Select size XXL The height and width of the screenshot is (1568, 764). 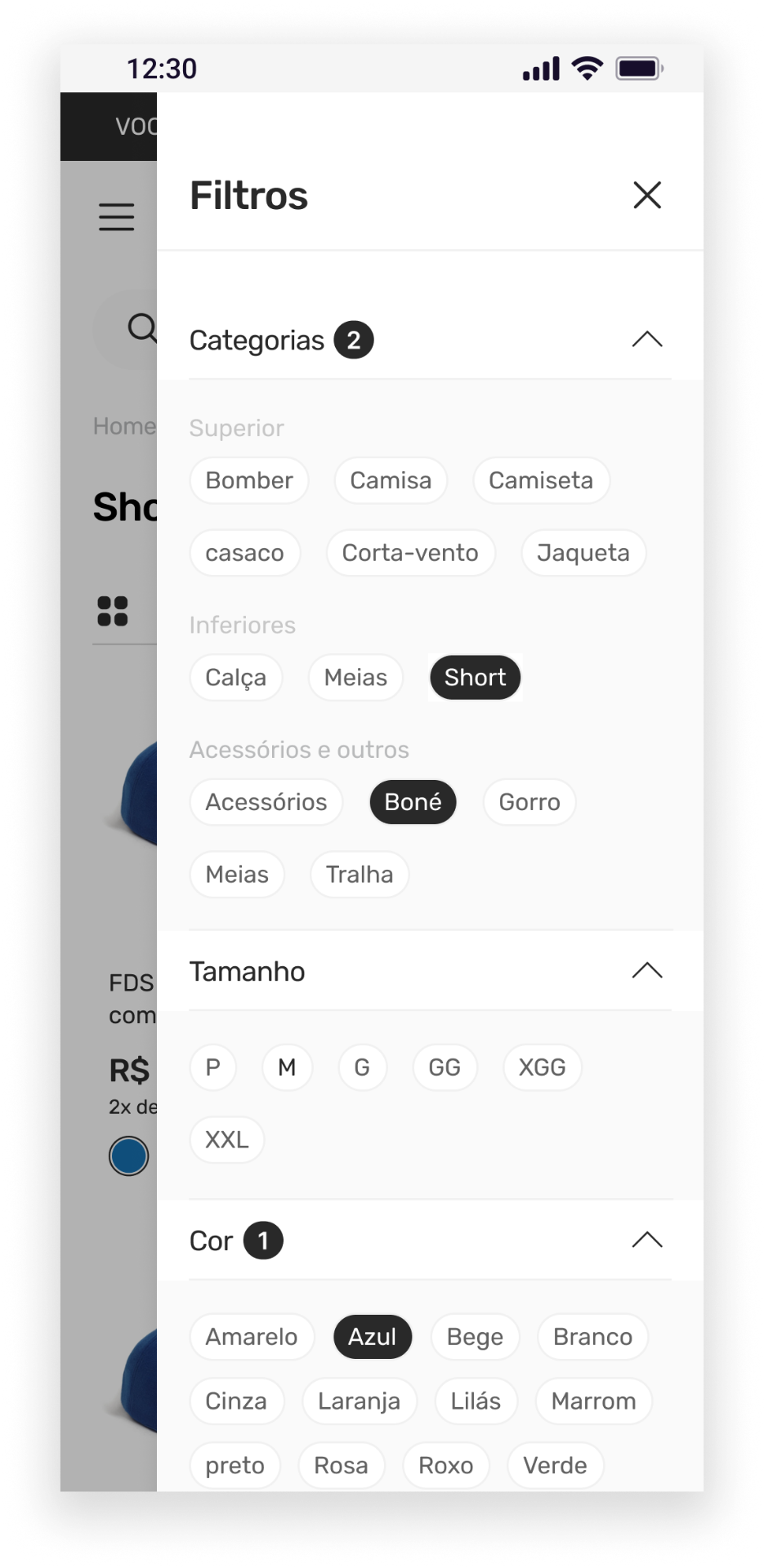226,1139
